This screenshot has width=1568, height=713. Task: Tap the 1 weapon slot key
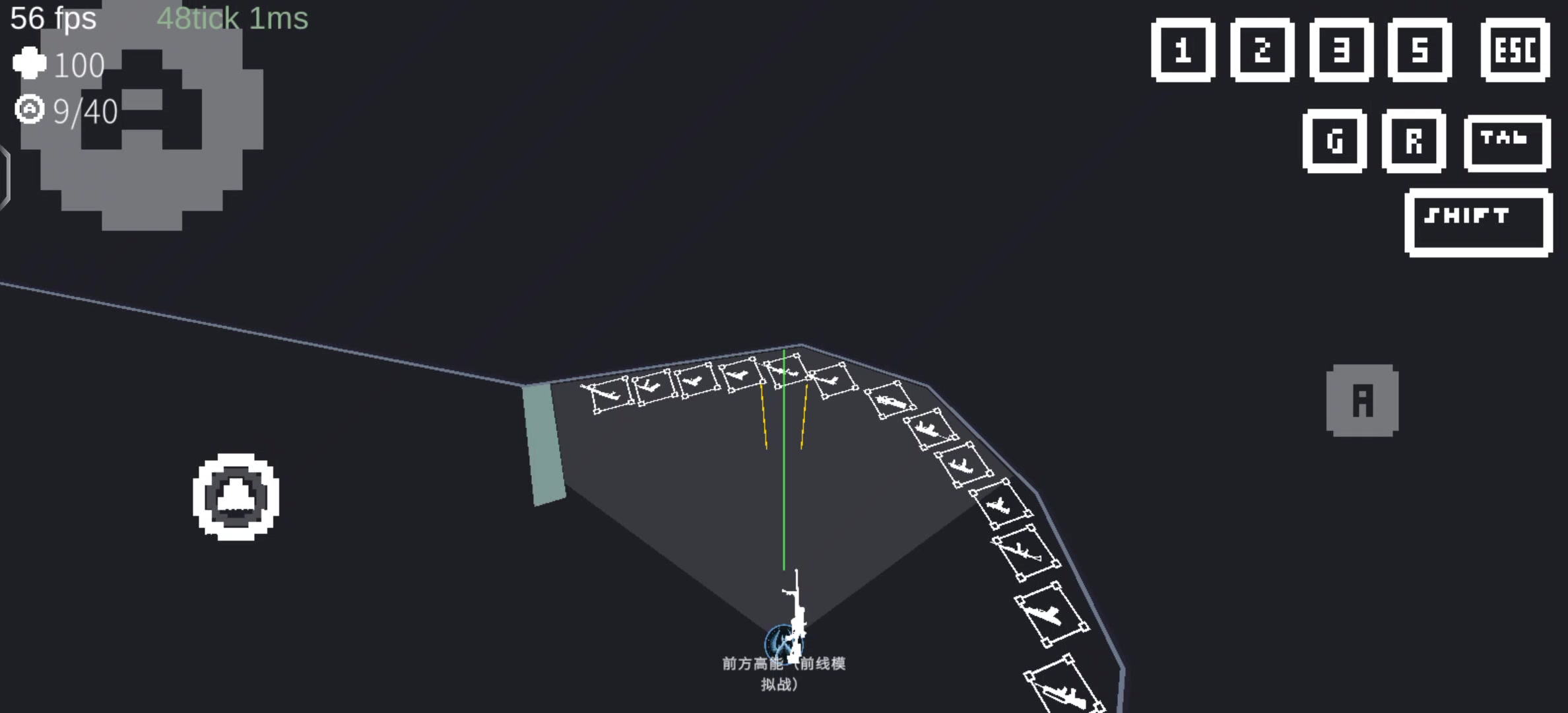point(1183,50)
